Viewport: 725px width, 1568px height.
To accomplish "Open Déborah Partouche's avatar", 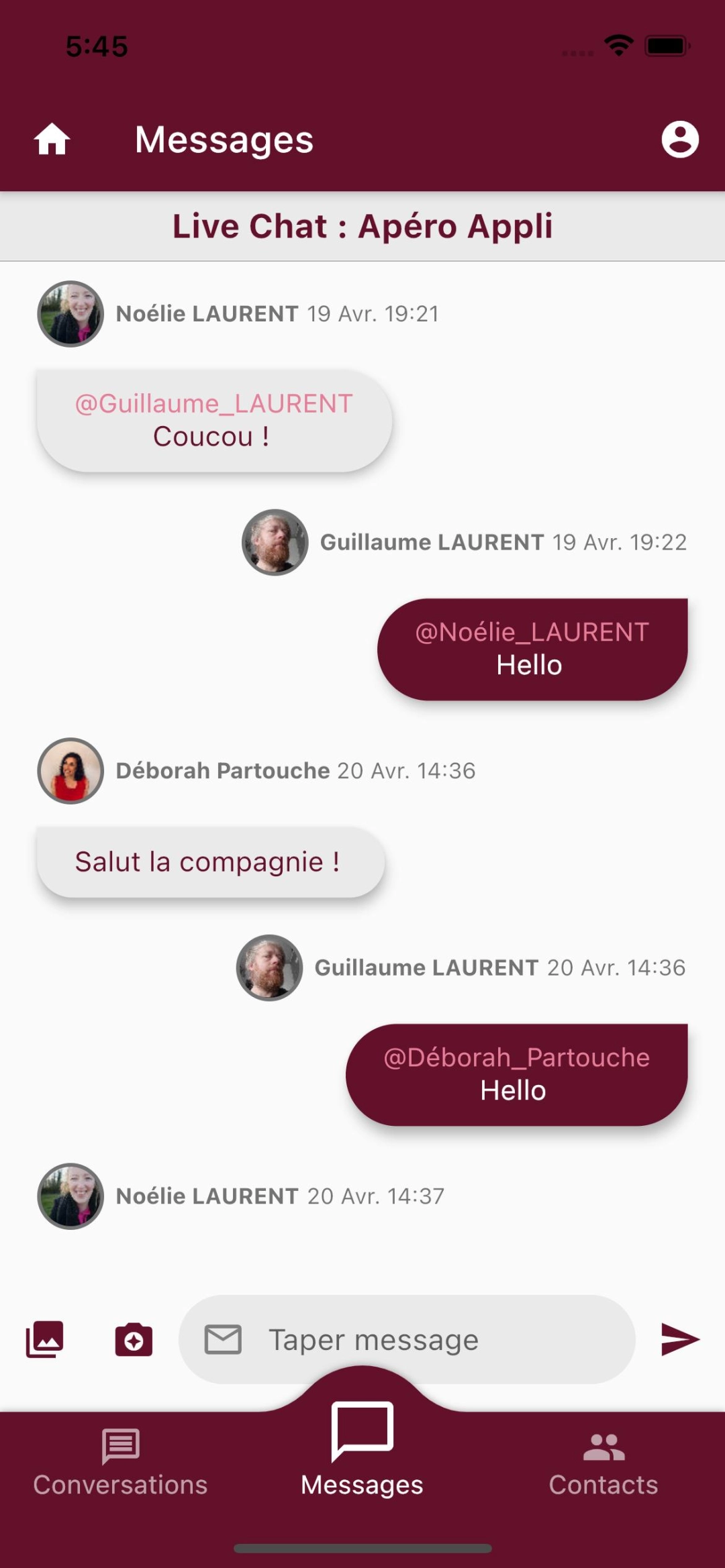I will [x=70, y=771].
